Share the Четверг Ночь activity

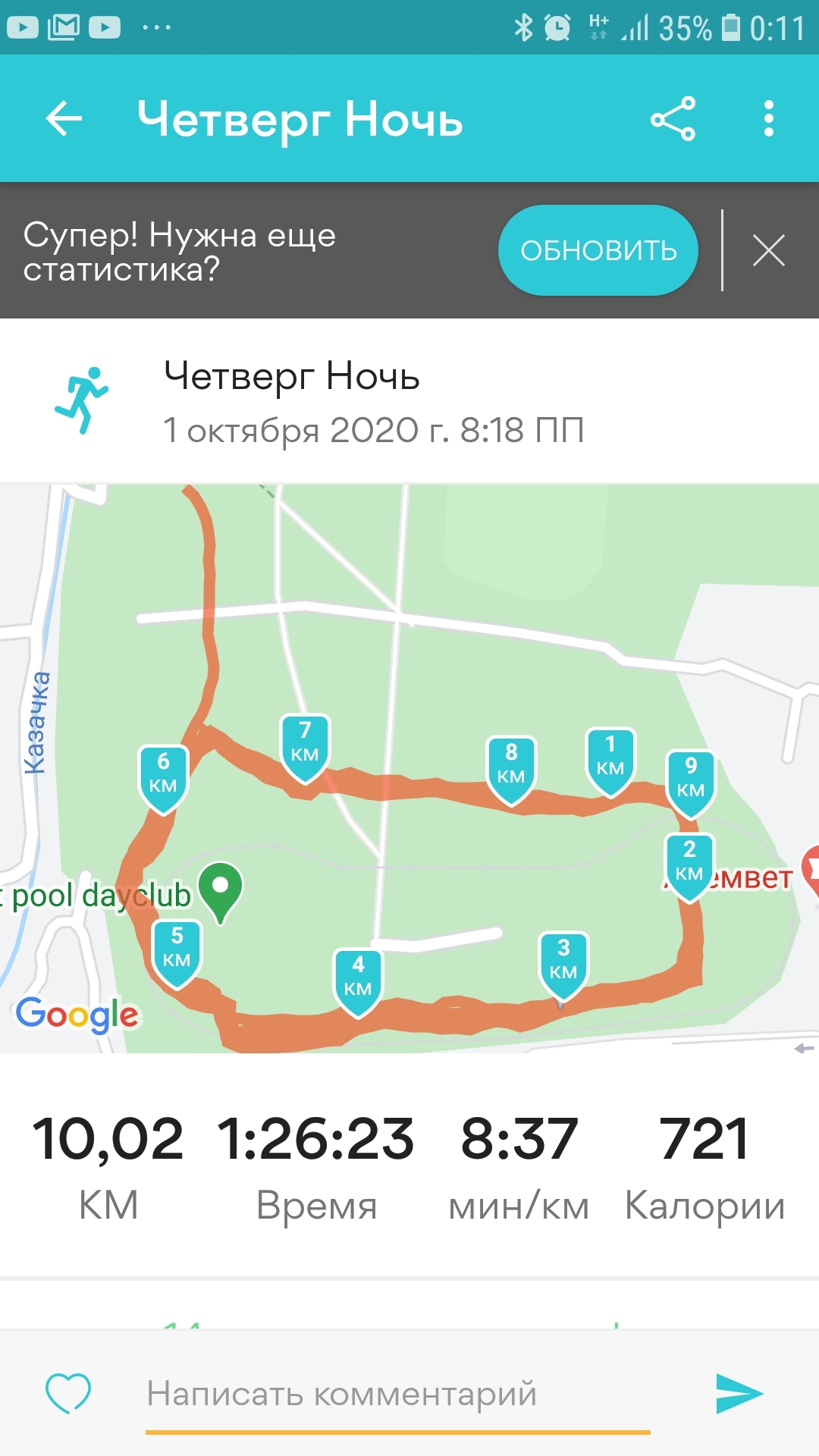click(673, 119)
